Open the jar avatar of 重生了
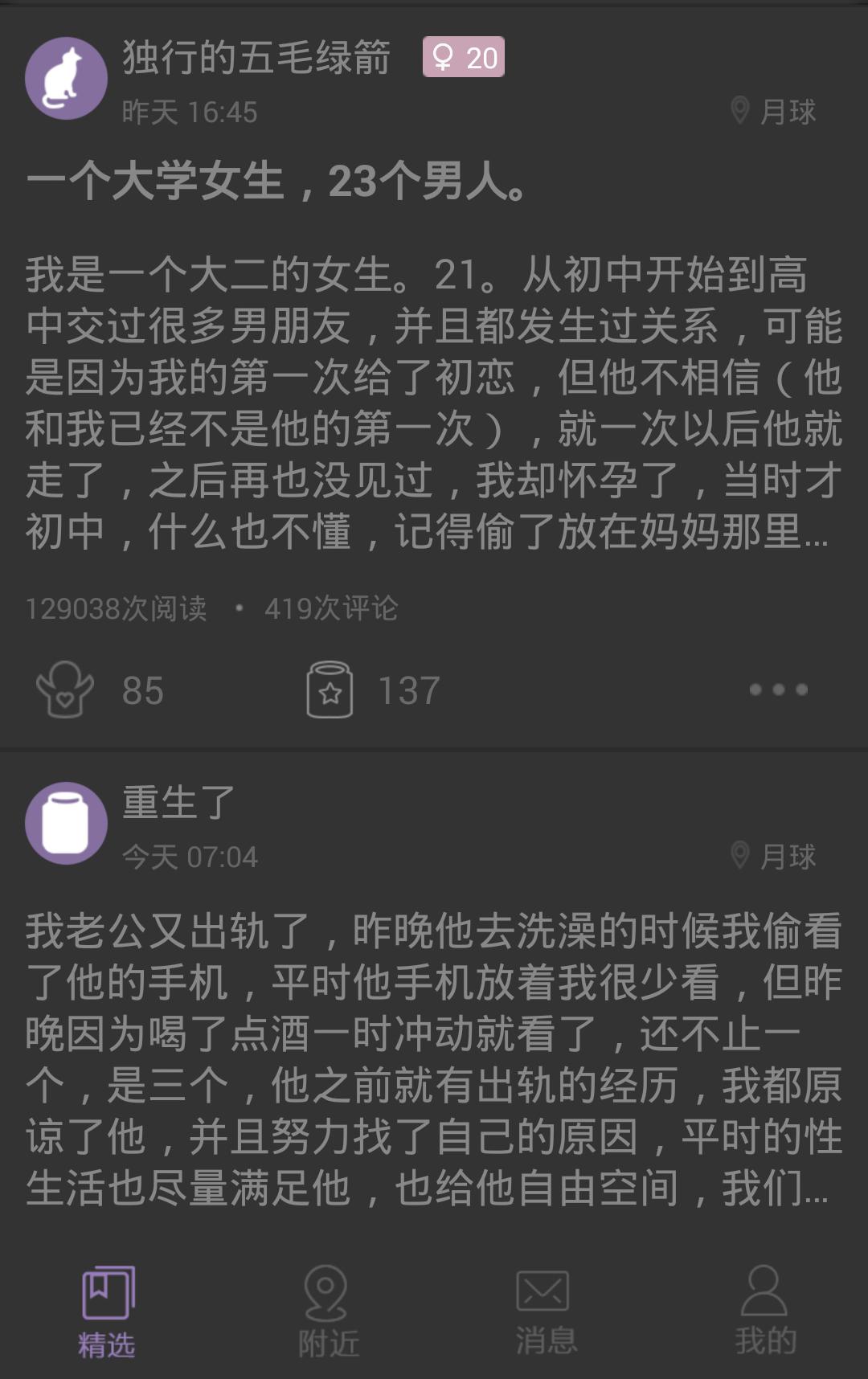This screenshot has width=868, height=1379. (x=66, y=823)
